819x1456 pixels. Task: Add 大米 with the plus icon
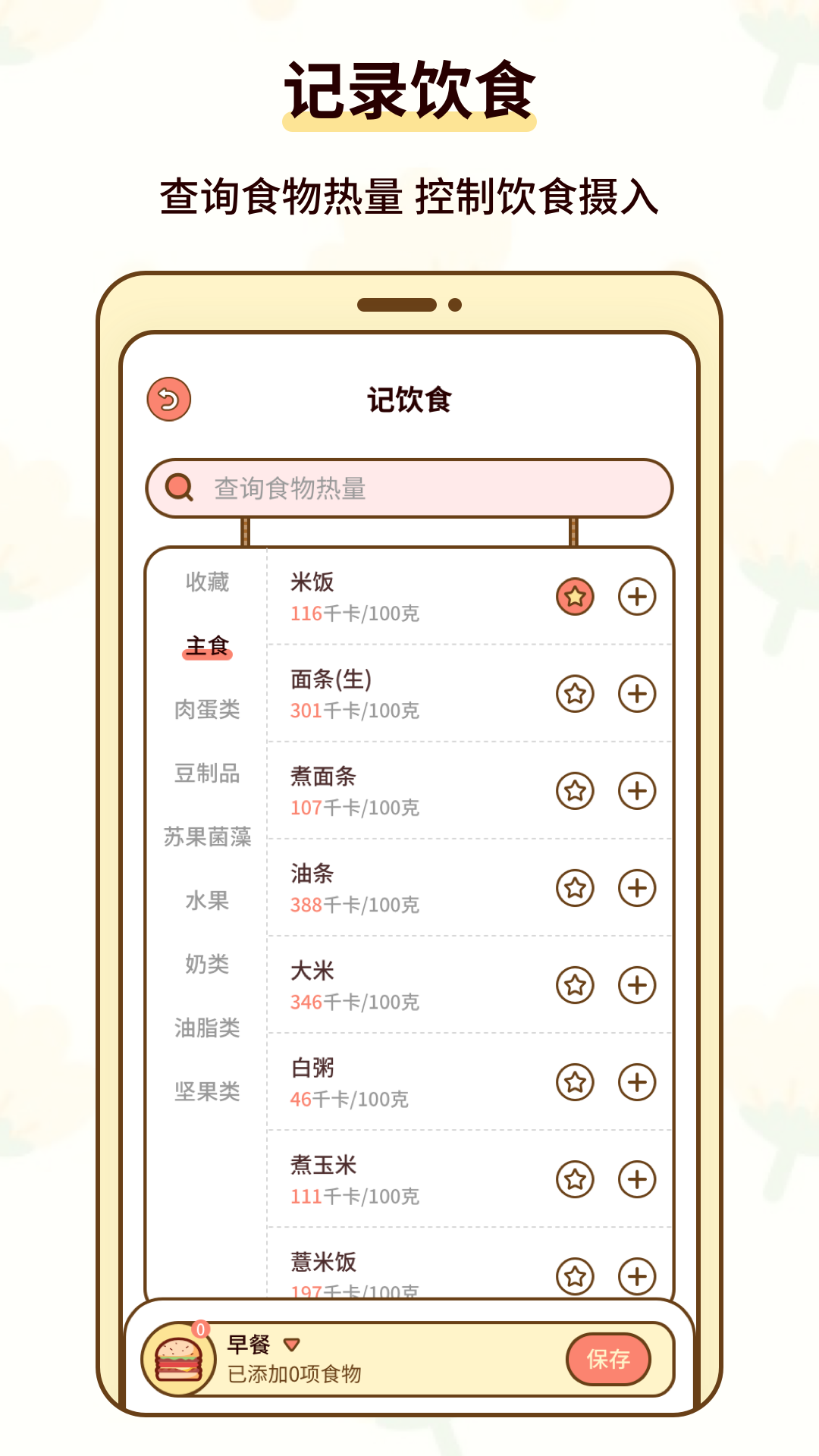coord(637,984)
